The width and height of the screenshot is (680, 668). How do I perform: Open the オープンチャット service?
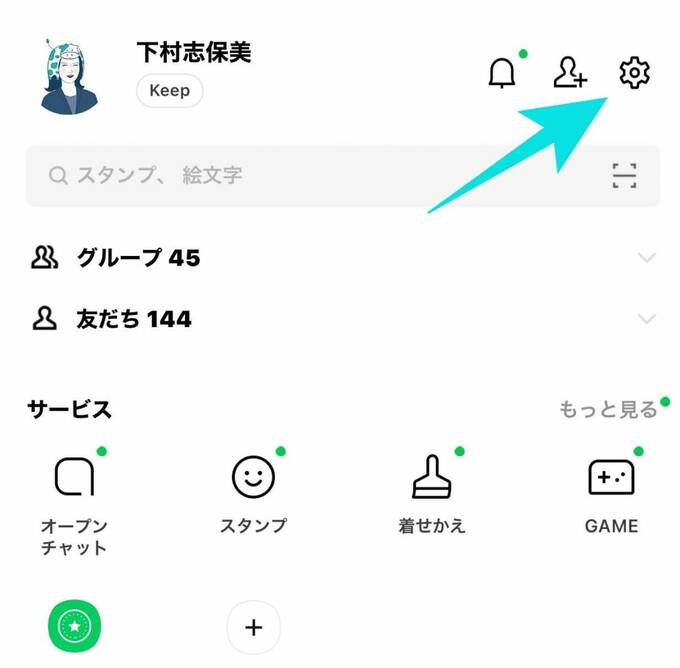pyautogui.click(x=74, y=500)
